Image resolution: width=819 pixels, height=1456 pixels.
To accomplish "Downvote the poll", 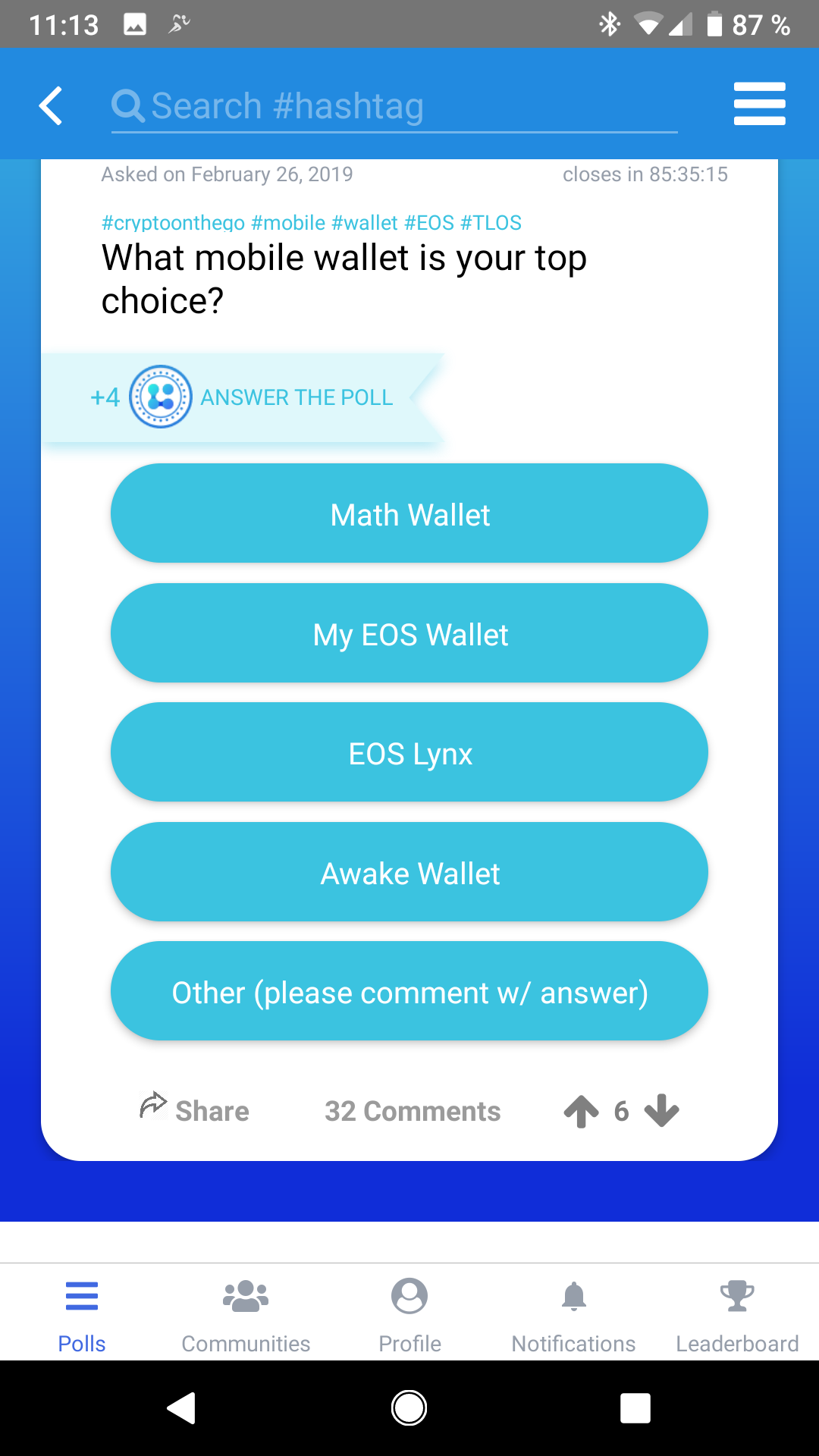I will click(661, 1111).
